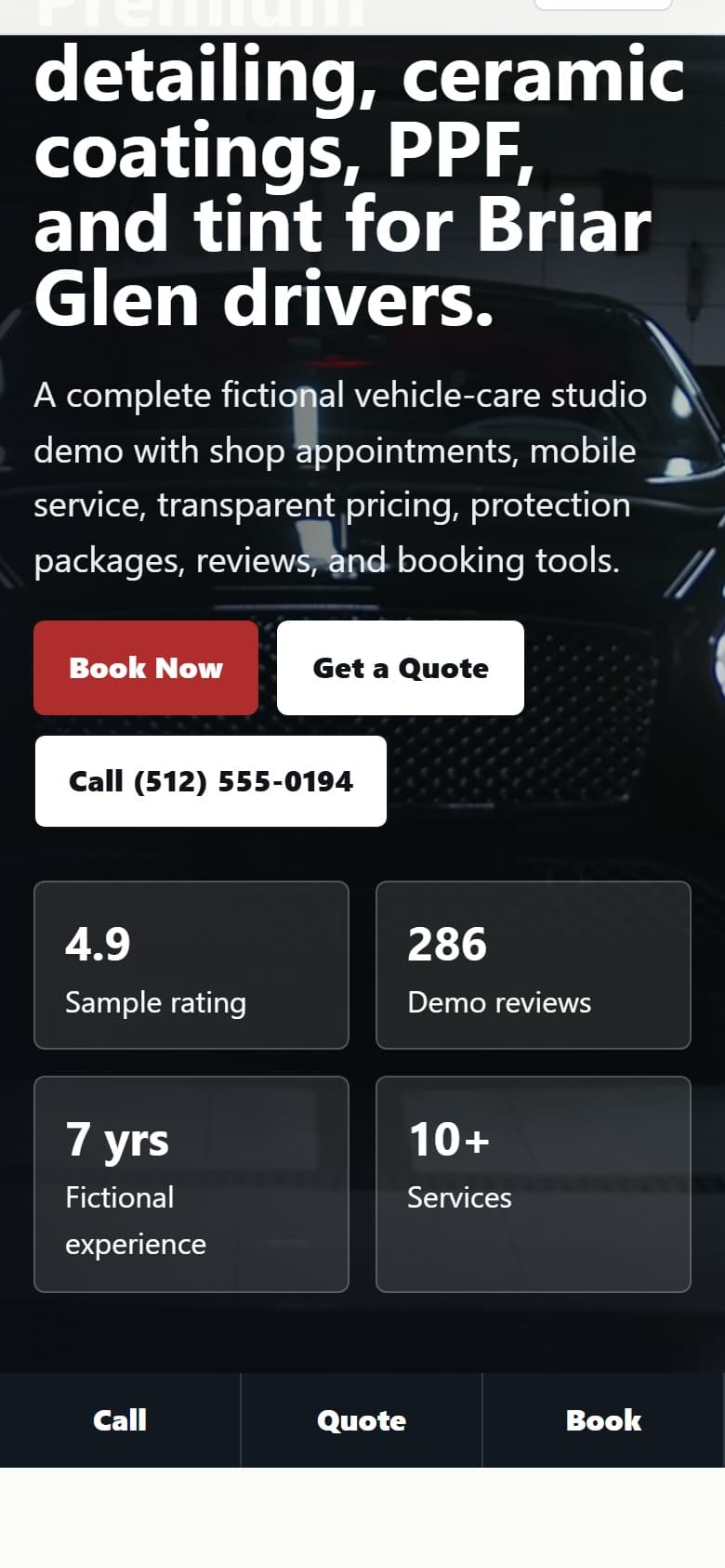The image size is (725, 1568).
Task: Tap the red Book Now button
Action: (x=146, y=668)
